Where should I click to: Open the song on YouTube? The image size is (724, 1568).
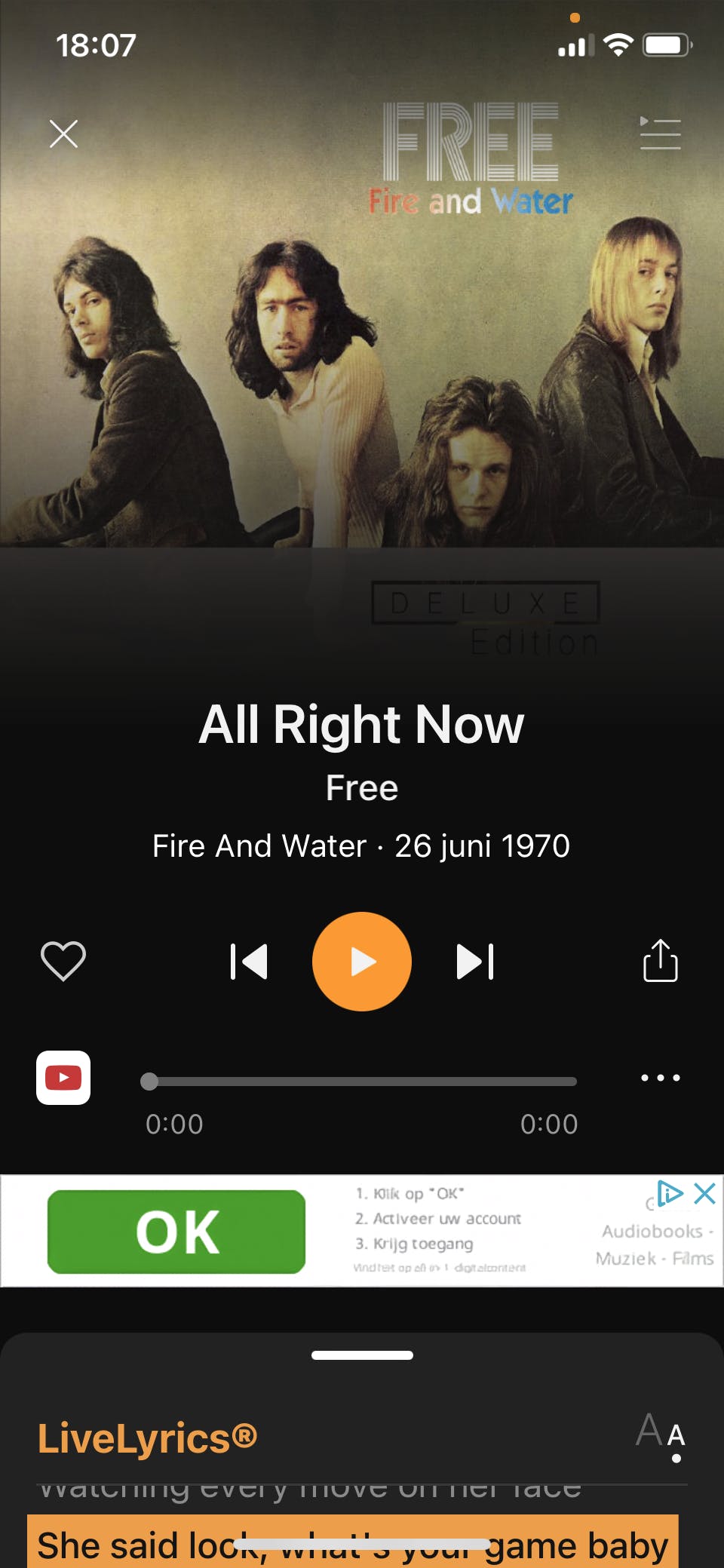[x=63, y=1078]
